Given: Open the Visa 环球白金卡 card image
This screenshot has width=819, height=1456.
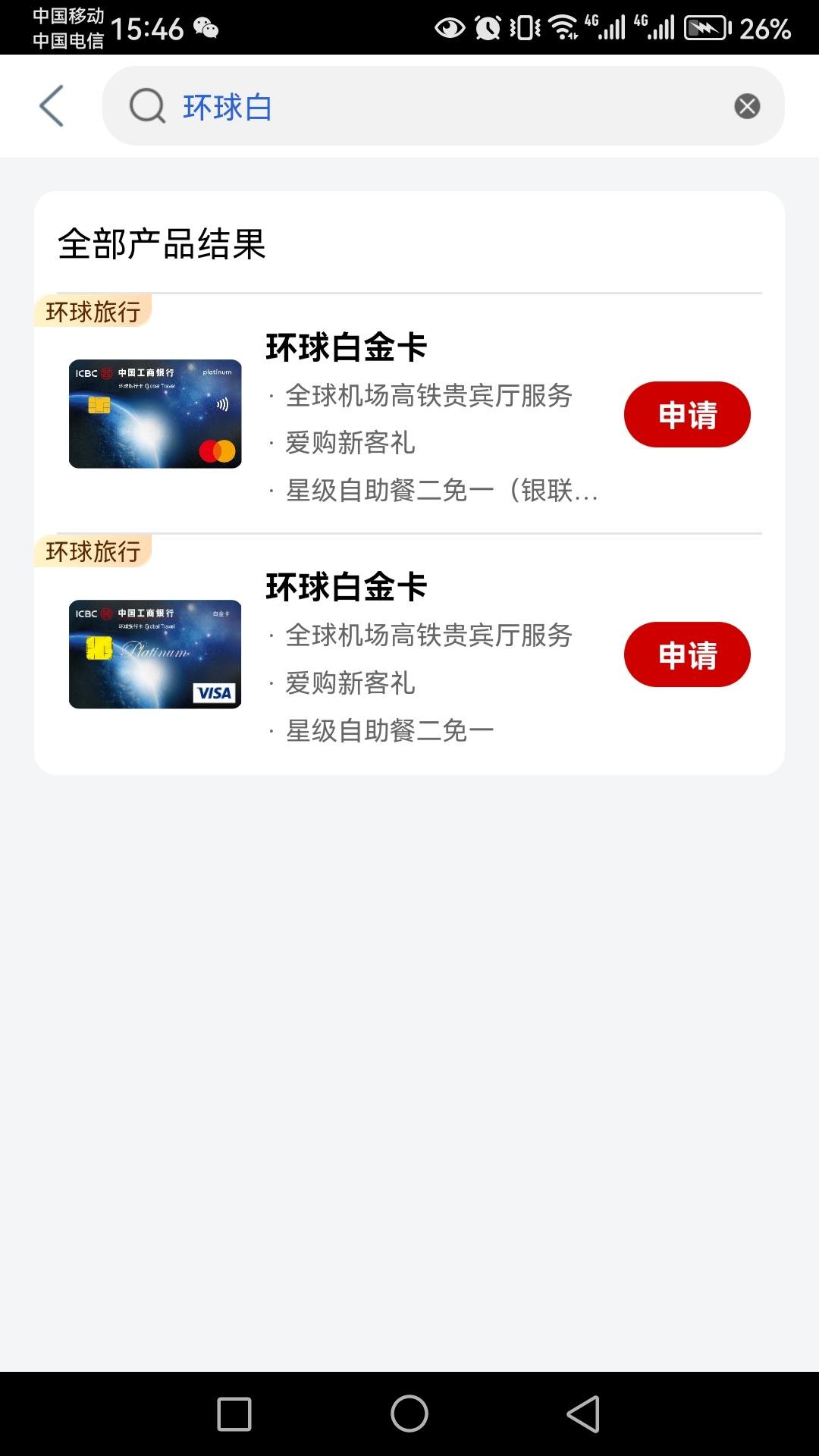Looking at the screenshot, I should tap(155, 654).
